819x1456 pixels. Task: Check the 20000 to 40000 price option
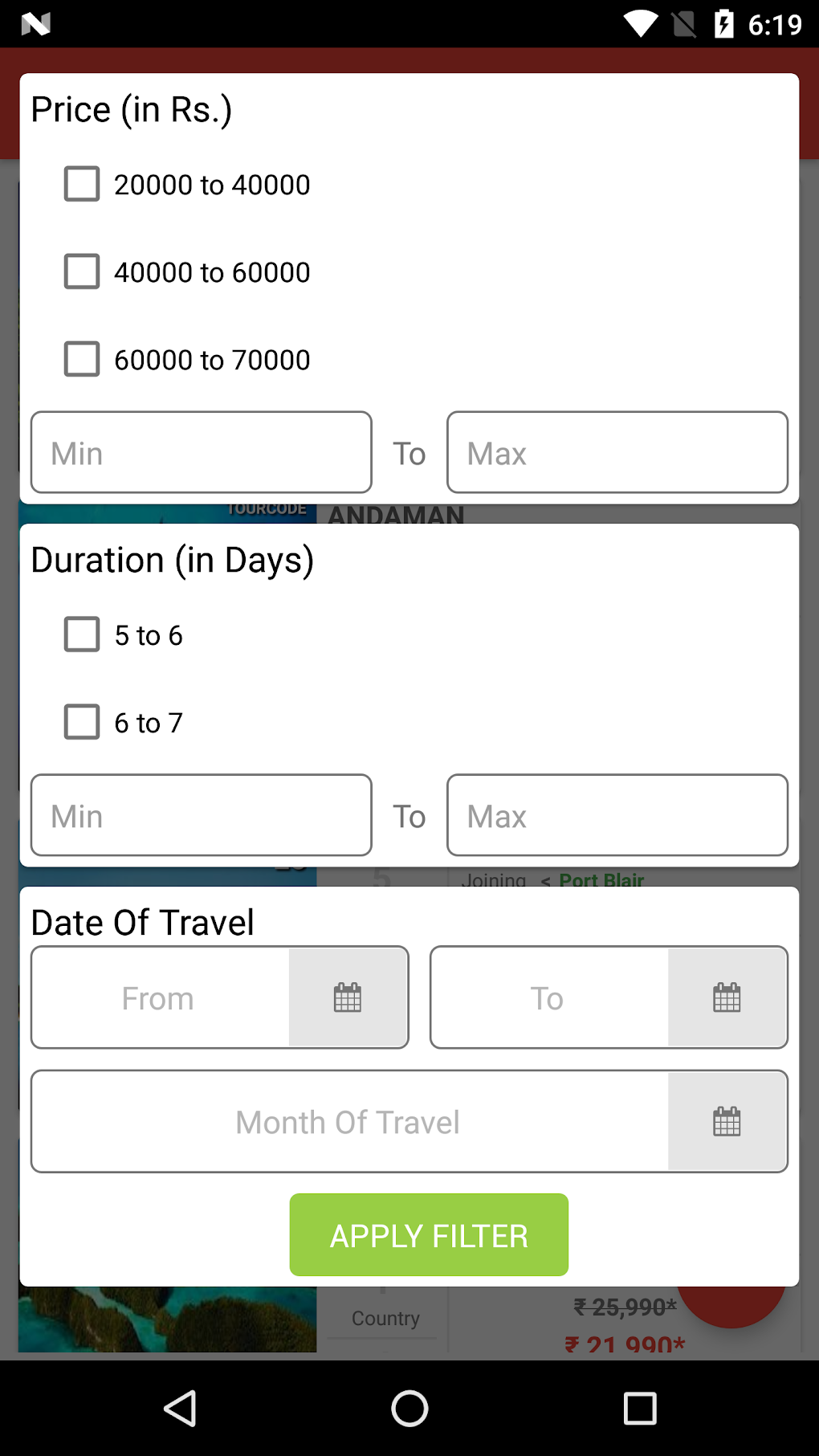(82, 184)
